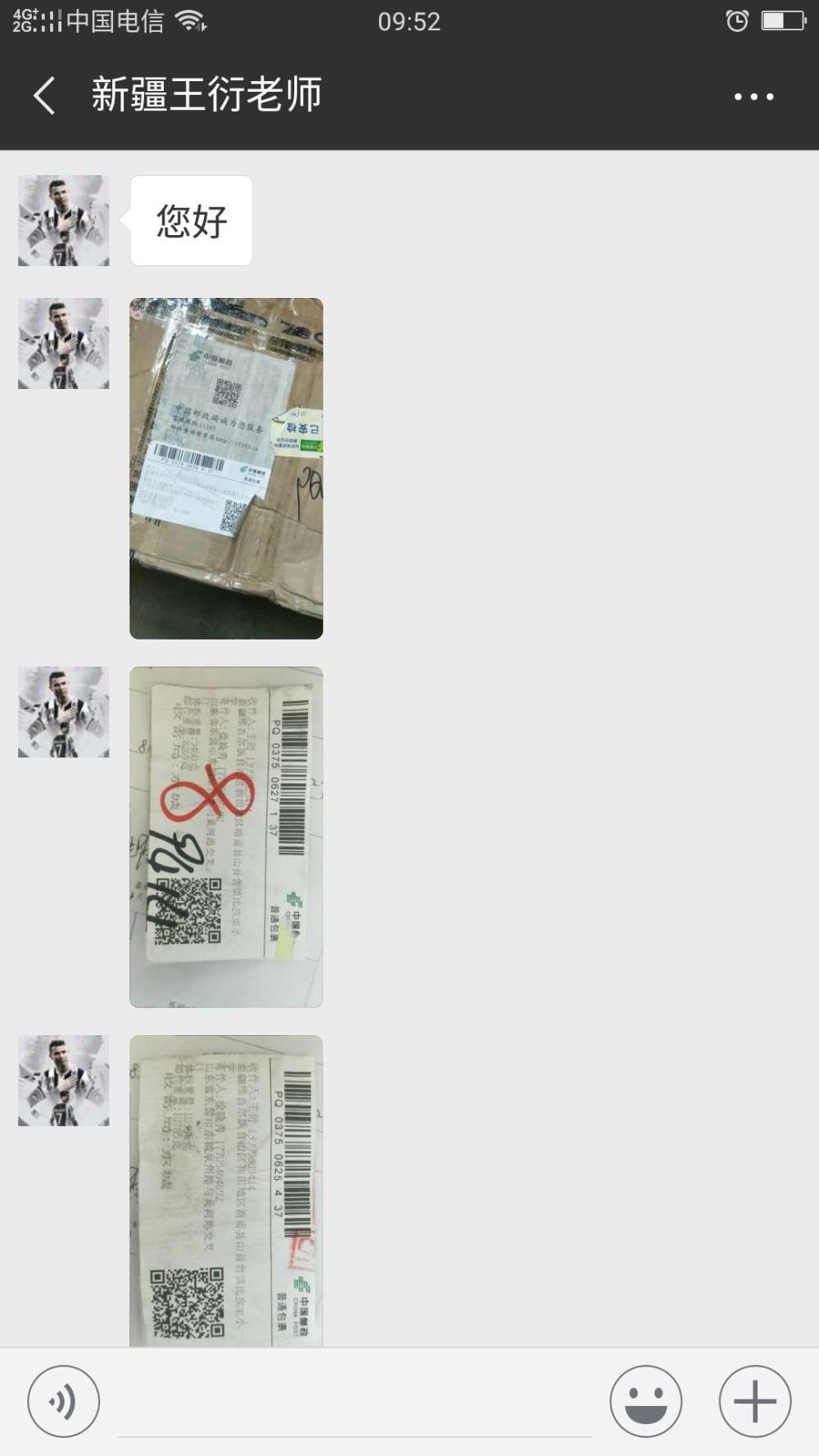Open the chat info three-dot menu
This screenshot has width=819, height=1456.
pyautogui.click(x=753, y=97)
